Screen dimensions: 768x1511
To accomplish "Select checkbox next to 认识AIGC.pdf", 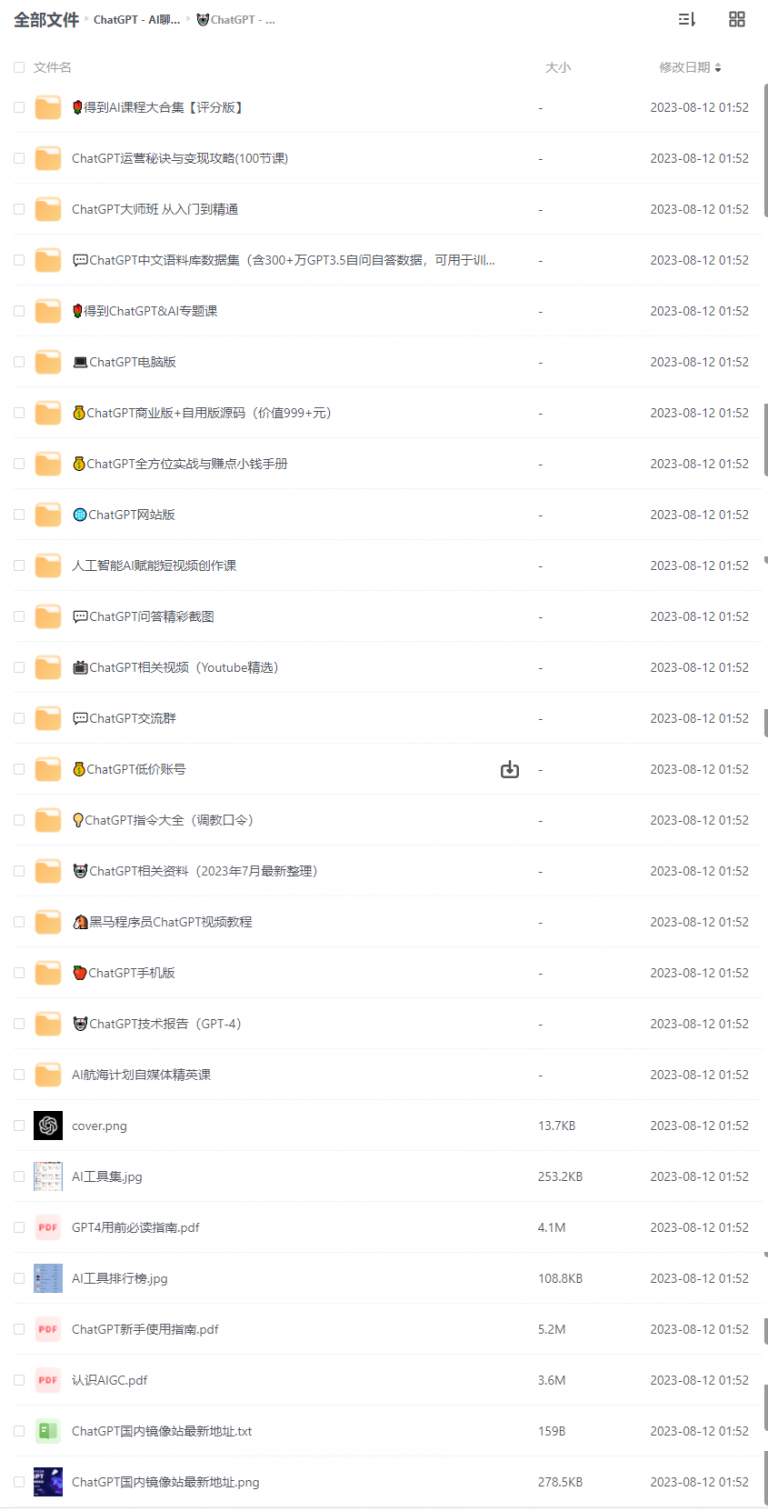I will click(19, 1380).
